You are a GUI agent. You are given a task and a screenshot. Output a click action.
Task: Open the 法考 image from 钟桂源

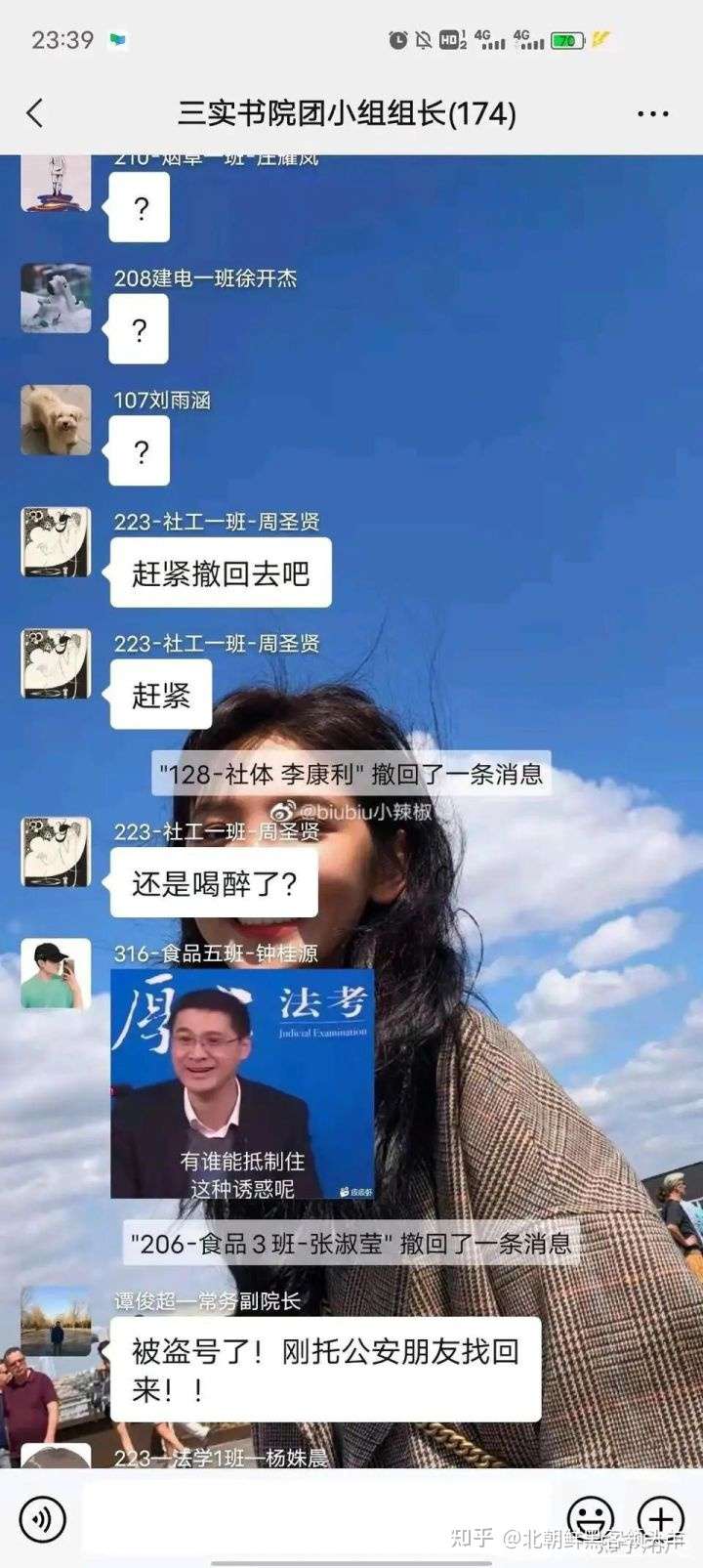tap(242, 1082)
